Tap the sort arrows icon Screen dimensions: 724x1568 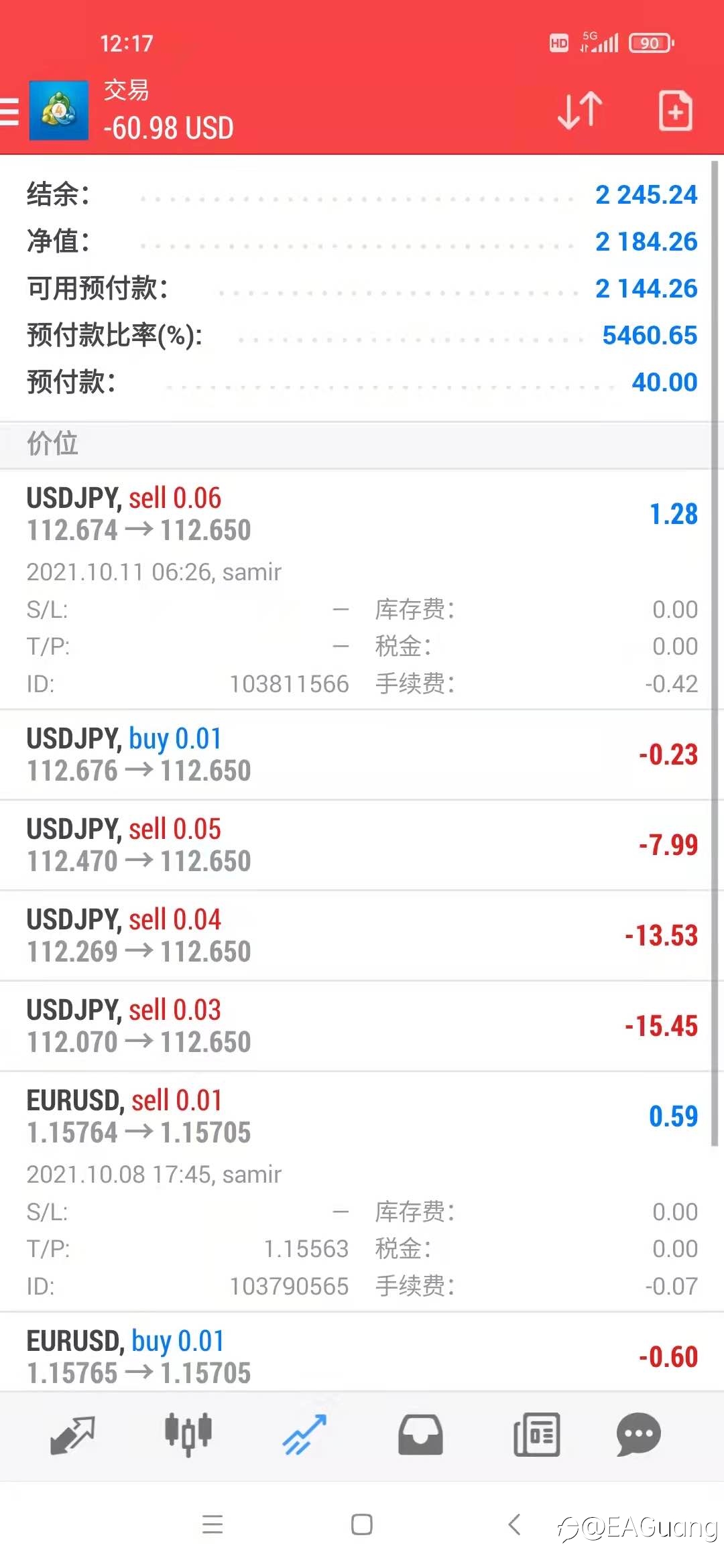(x=580, y=111)
